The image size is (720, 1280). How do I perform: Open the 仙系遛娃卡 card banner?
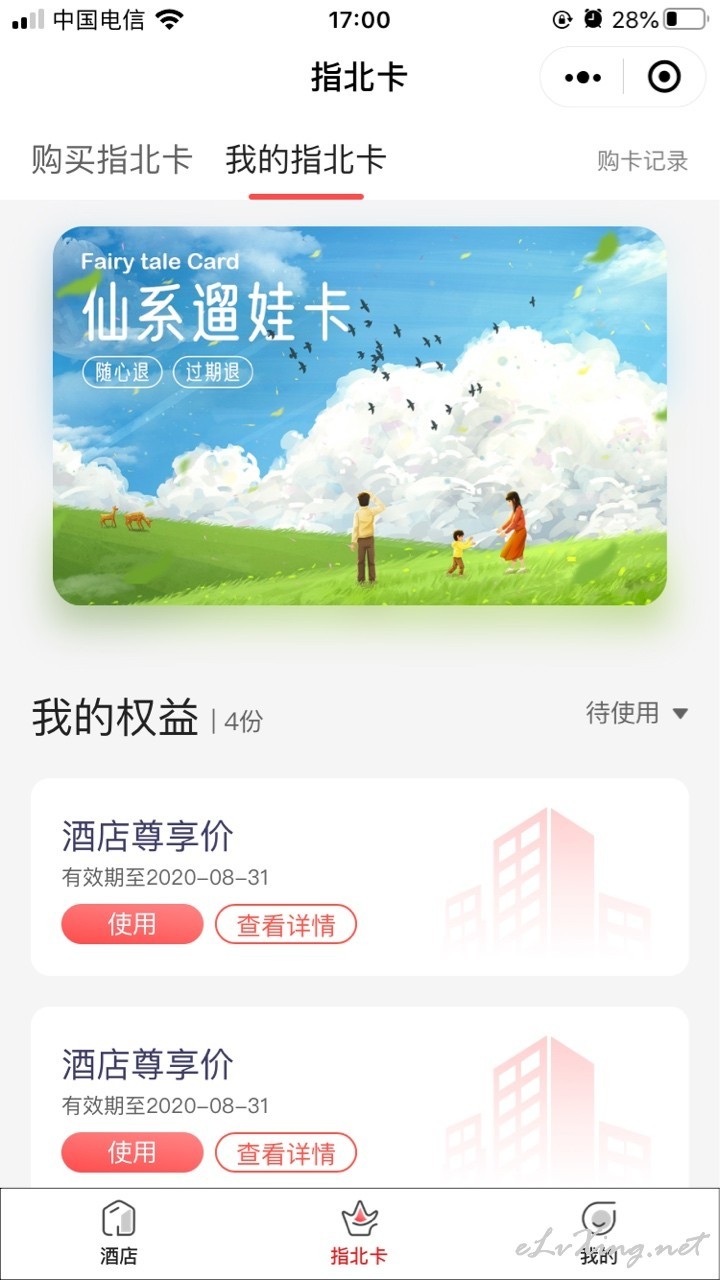click(360, 416)
